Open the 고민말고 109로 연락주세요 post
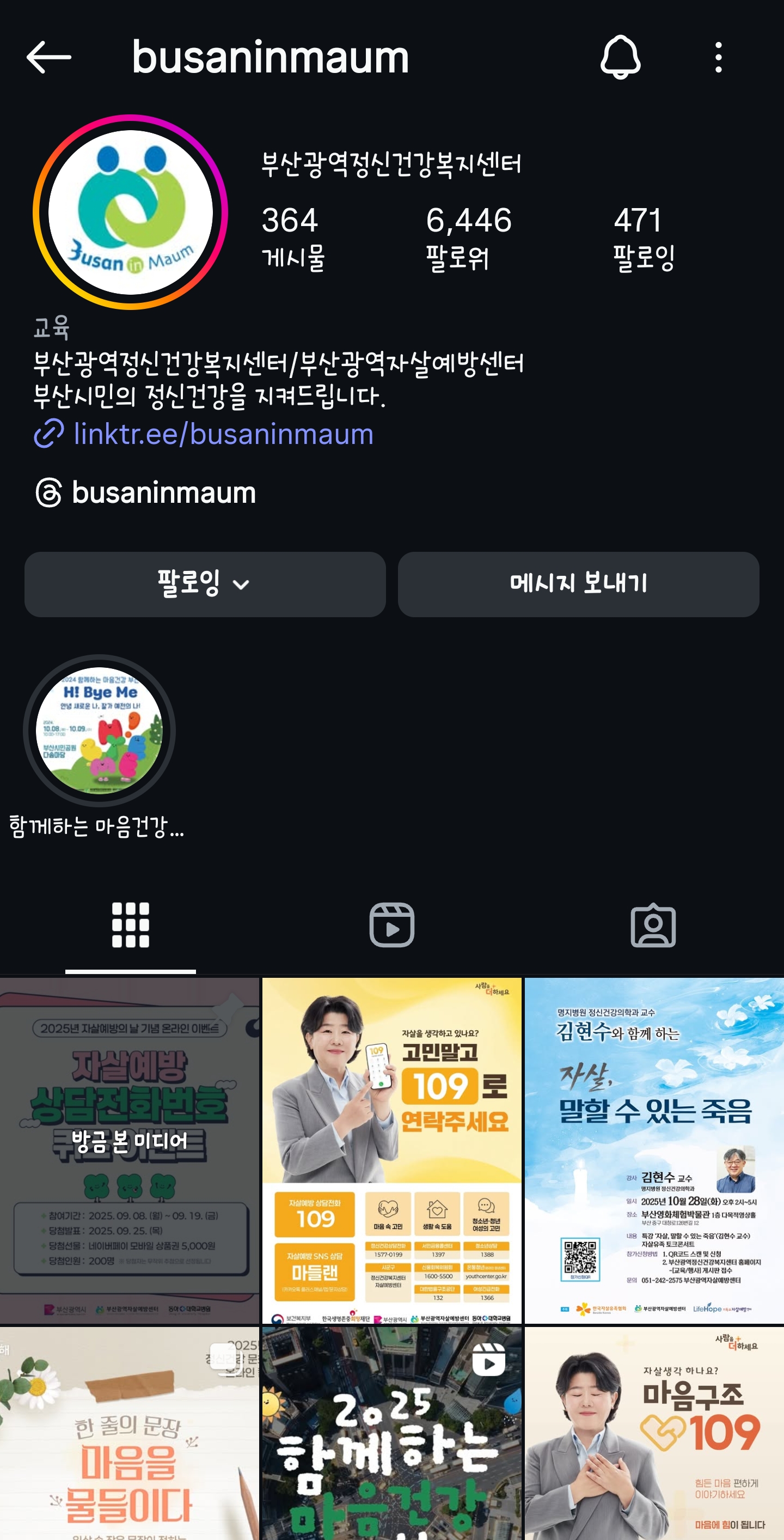The height and width of the screenshot is (1540, 784). [392, 1150]
